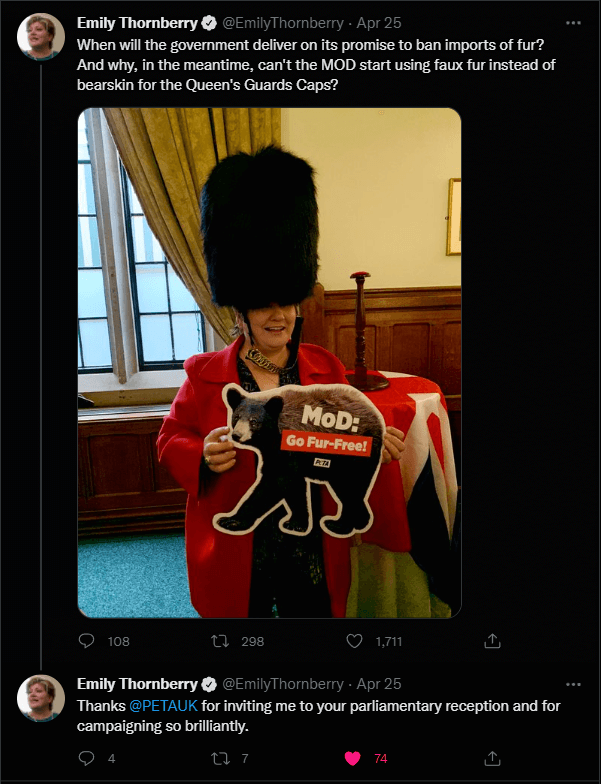Share the fur ban tweet
Screen dimensions: 601x784
(x=492, y=641)
